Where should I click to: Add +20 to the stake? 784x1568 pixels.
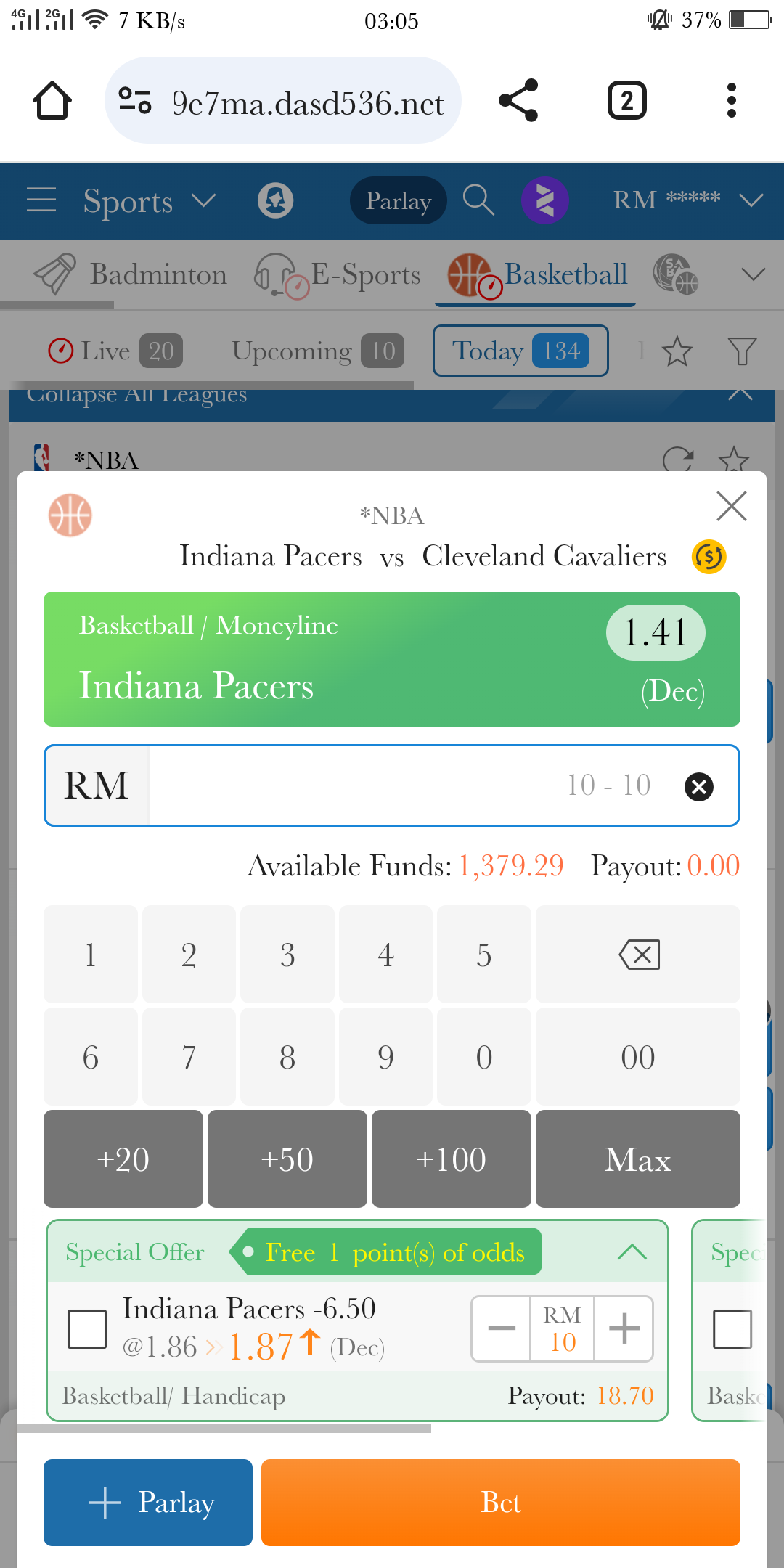[123, 1159]
